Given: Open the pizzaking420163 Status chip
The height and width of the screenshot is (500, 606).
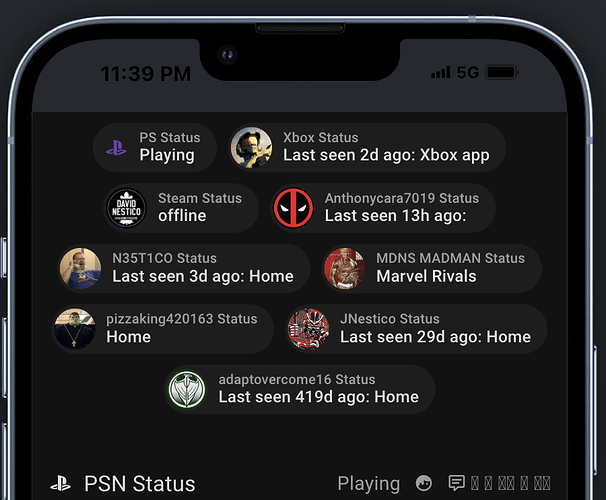Looking at the screenshot, I should click(x=161, y=329).
